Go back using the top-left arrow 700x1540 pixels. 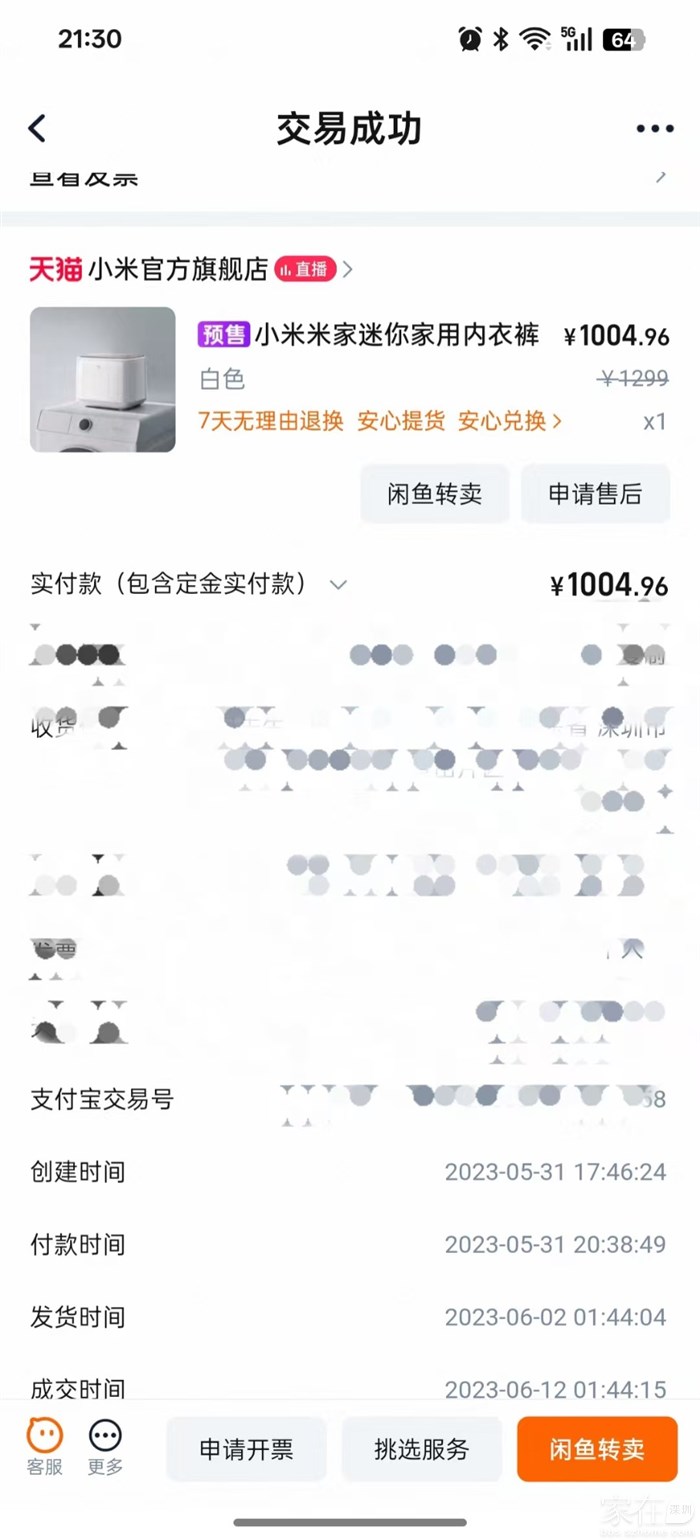point(38,128)
